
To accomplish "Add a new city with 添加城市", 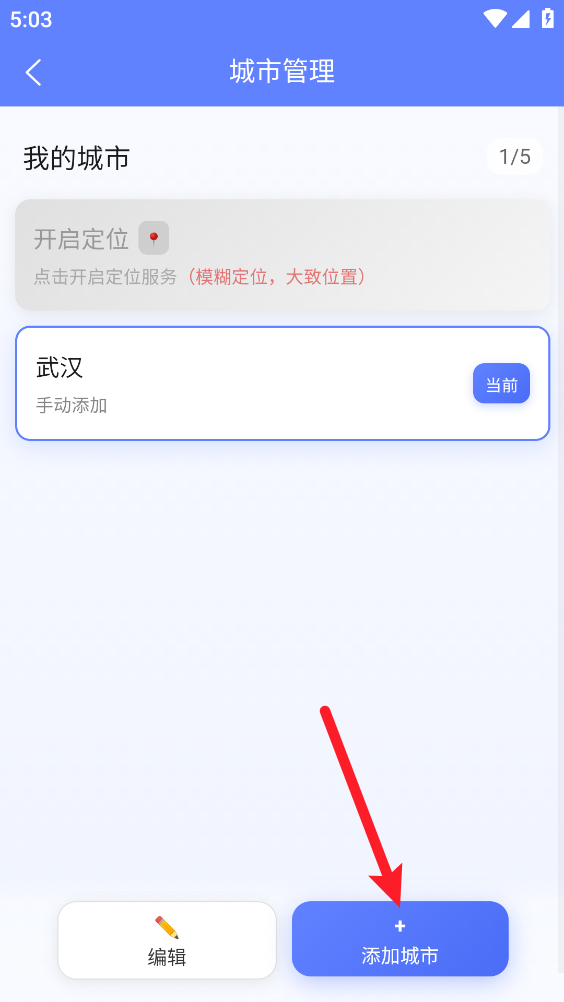I will (400, 939).
